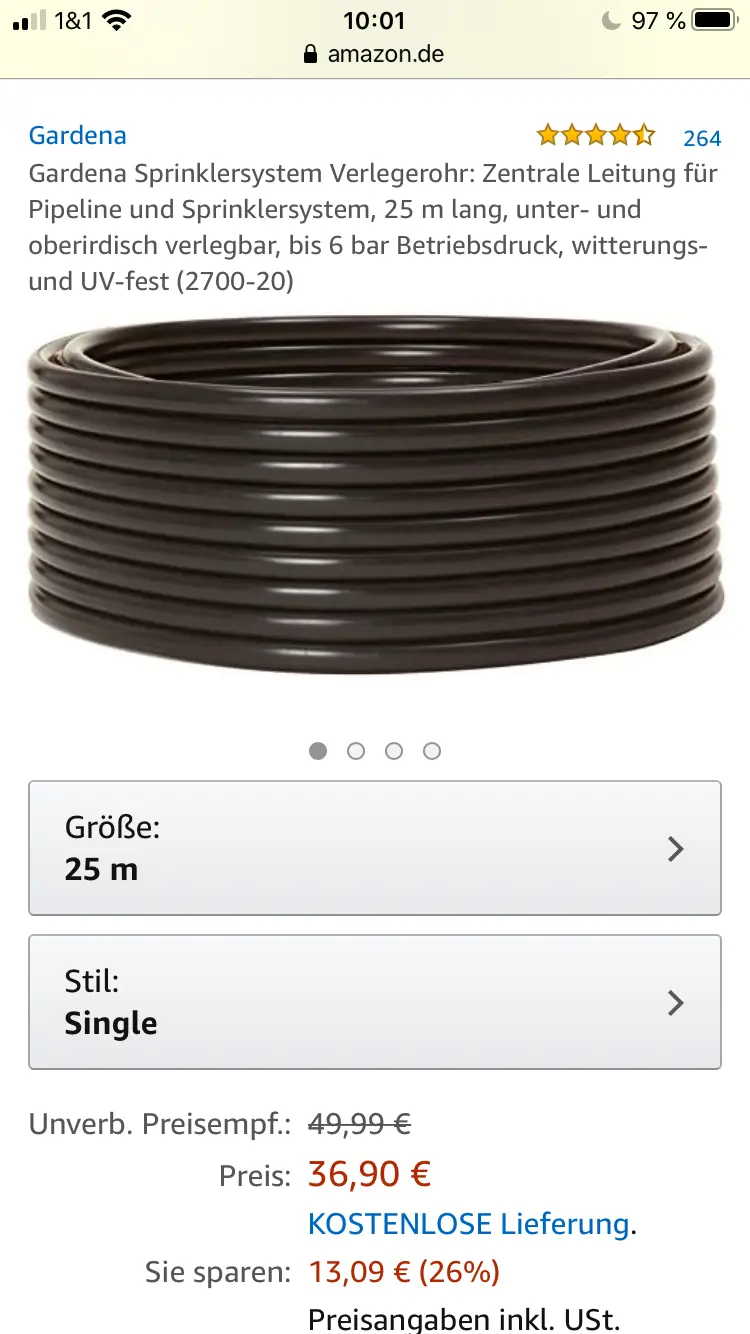Open the Gardena brand link

pyautogui.click(x=77, y=135)
